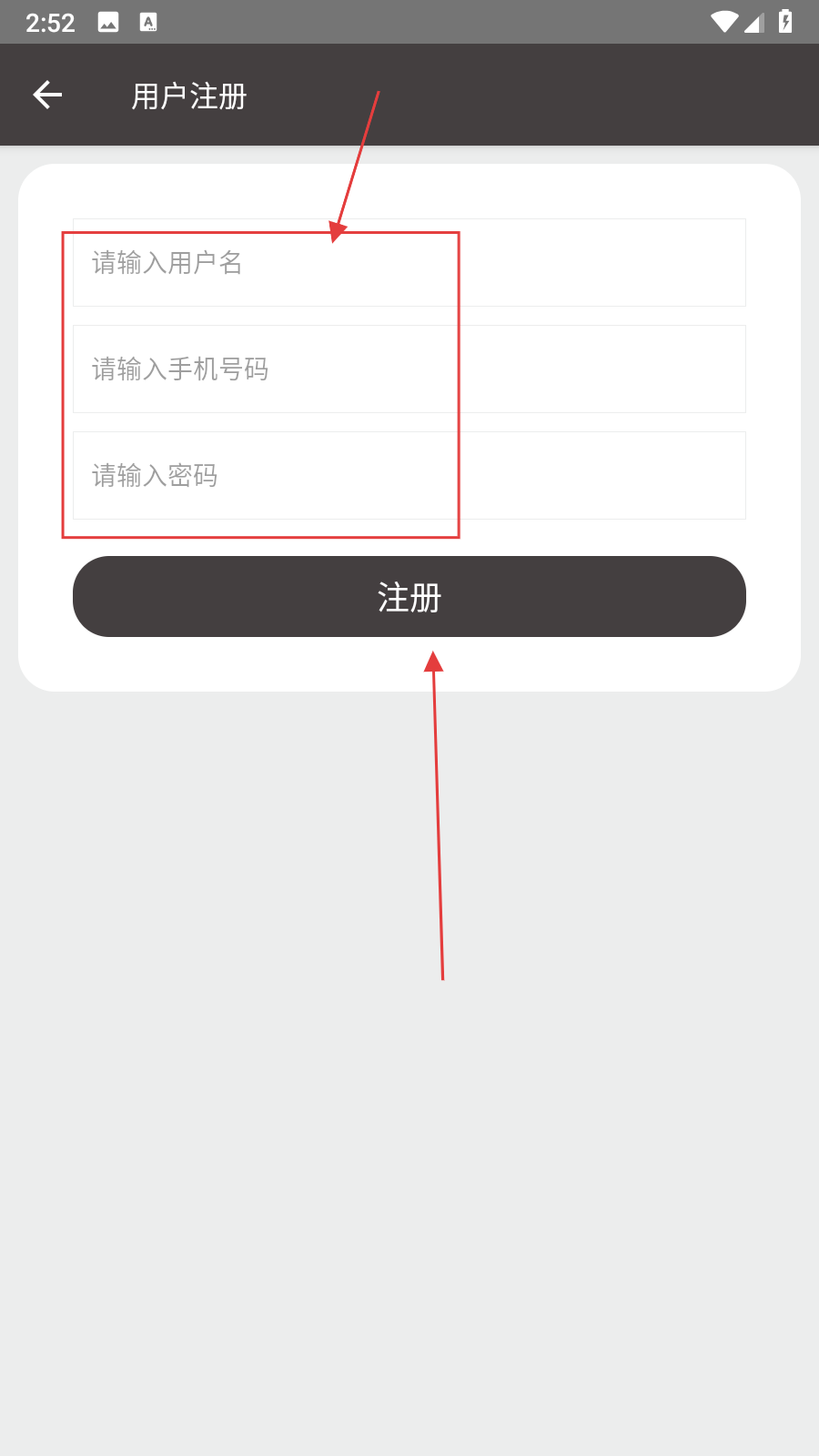Select the 请输入手机号码 phone number field

409,369
